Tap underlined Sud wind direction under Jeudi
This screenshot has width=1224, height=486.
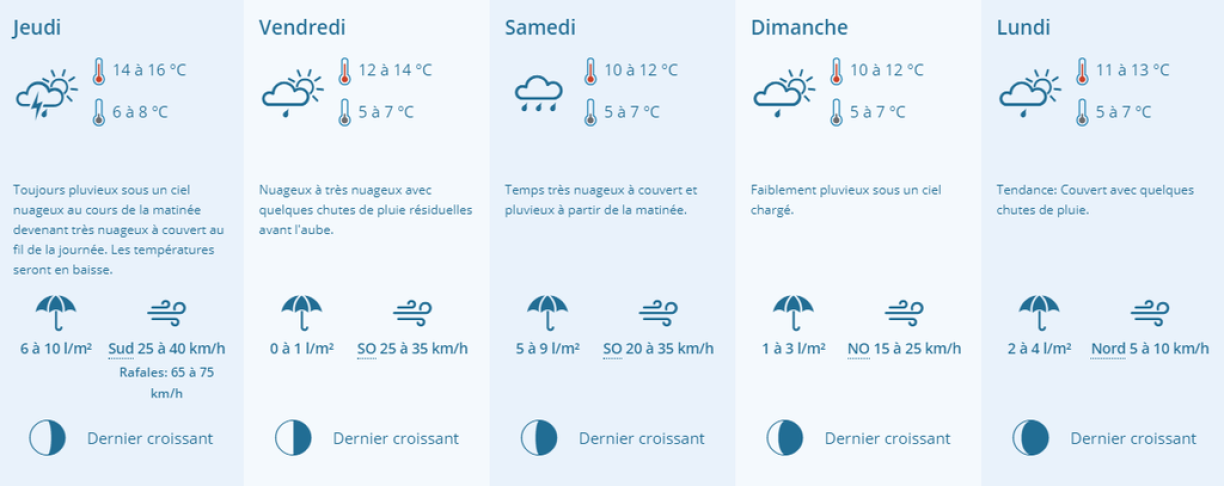tap(121, 349)
